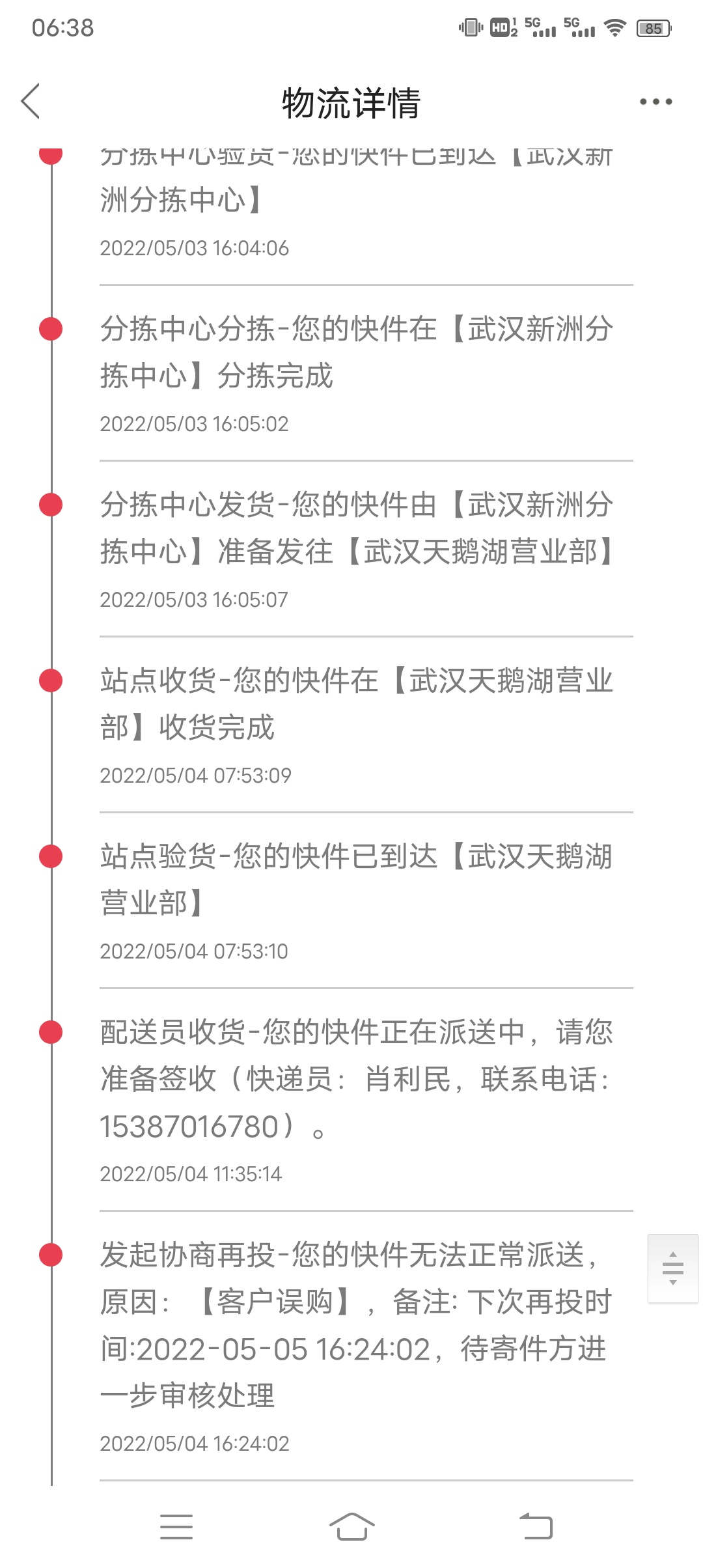Tap the floating scroll handle on the right
703x1568 pixels.
point(672,1268)
